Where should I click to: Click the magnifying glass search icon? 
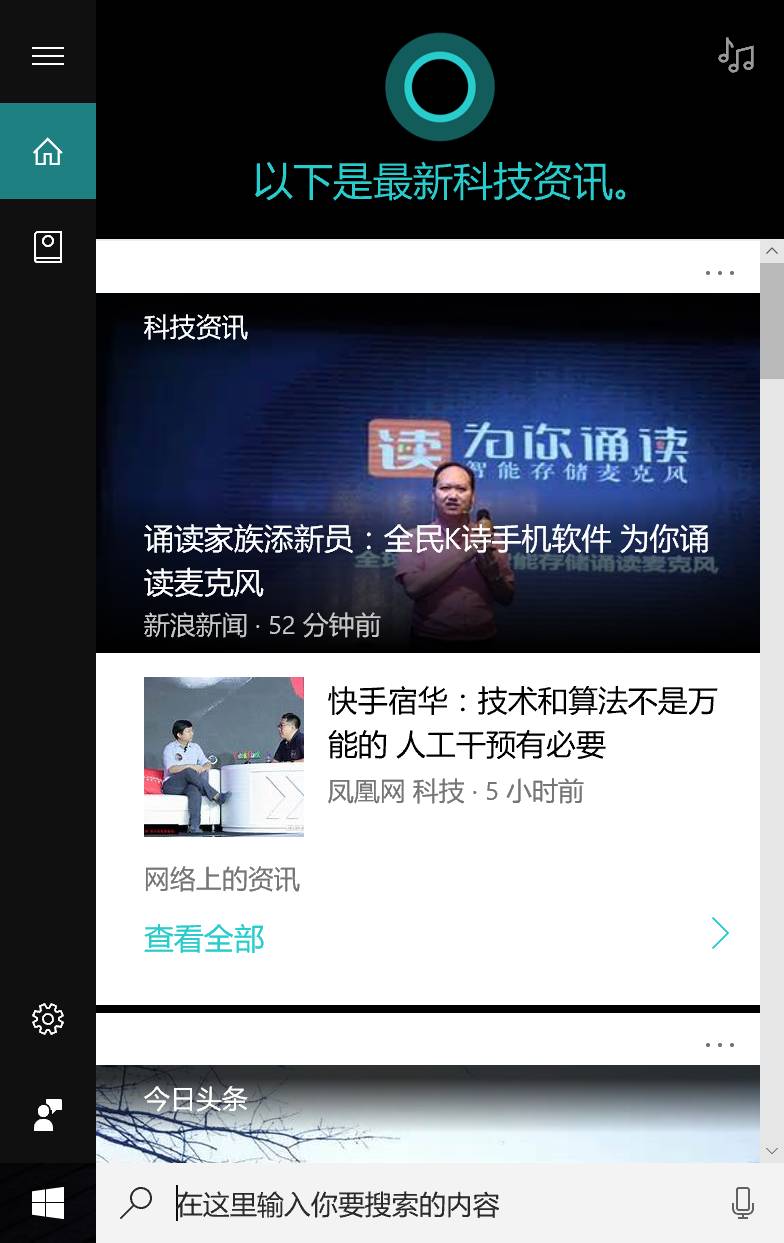[x=137, y=1204]
